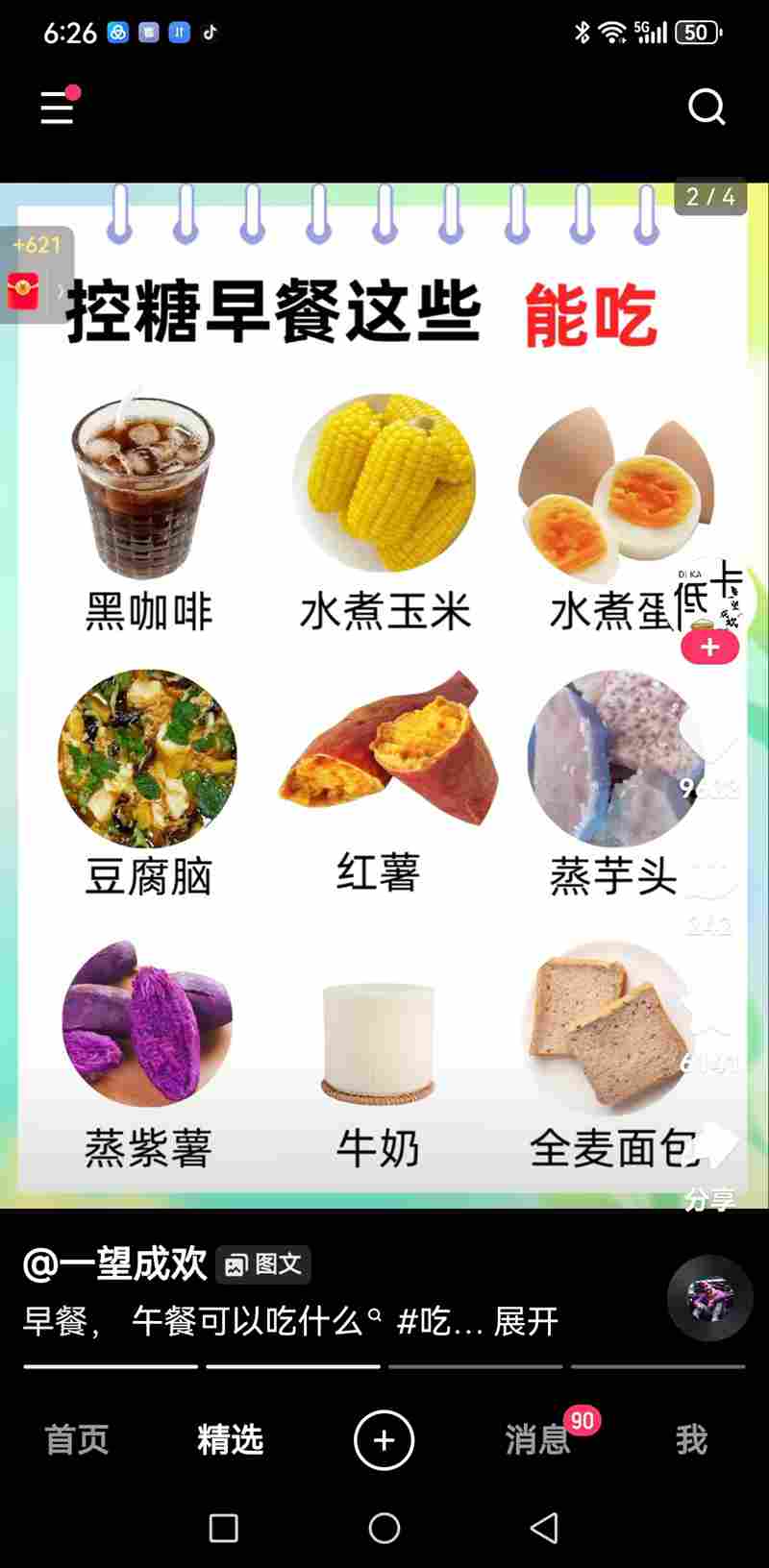Switch to the 精选 tab
Image resolution: width=769 pixels, height=1568 pixels.
tap(230, 1439)
